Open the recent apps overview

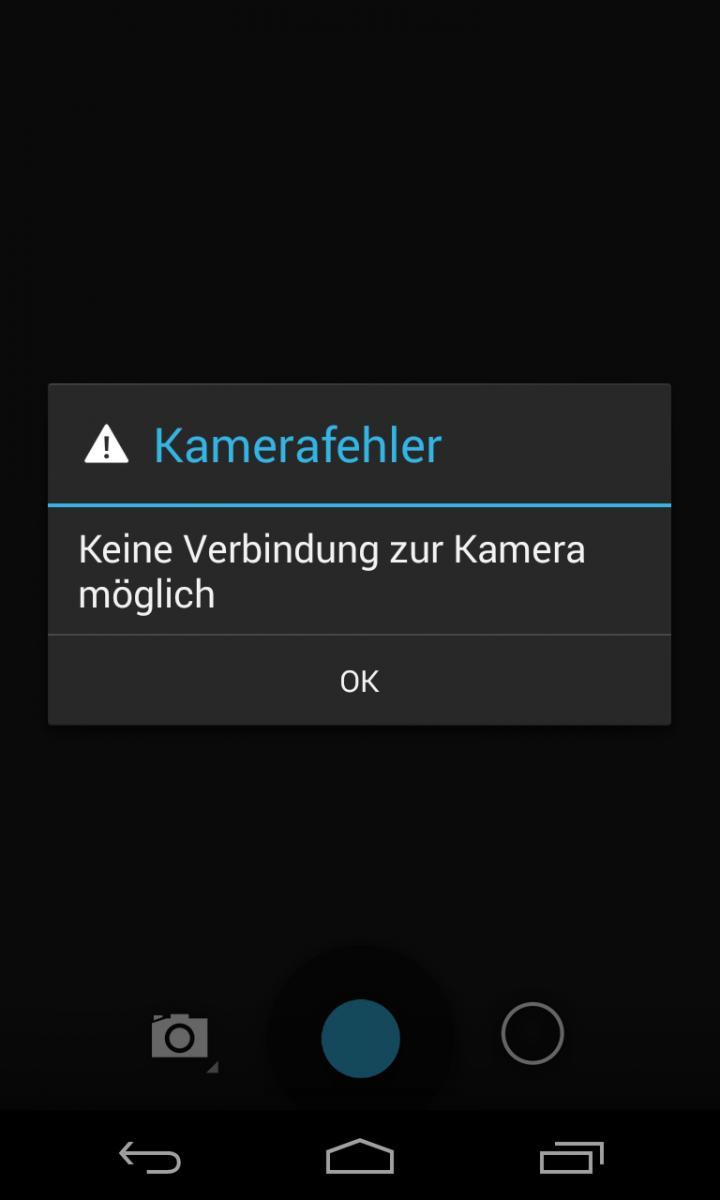(572, 1157)
